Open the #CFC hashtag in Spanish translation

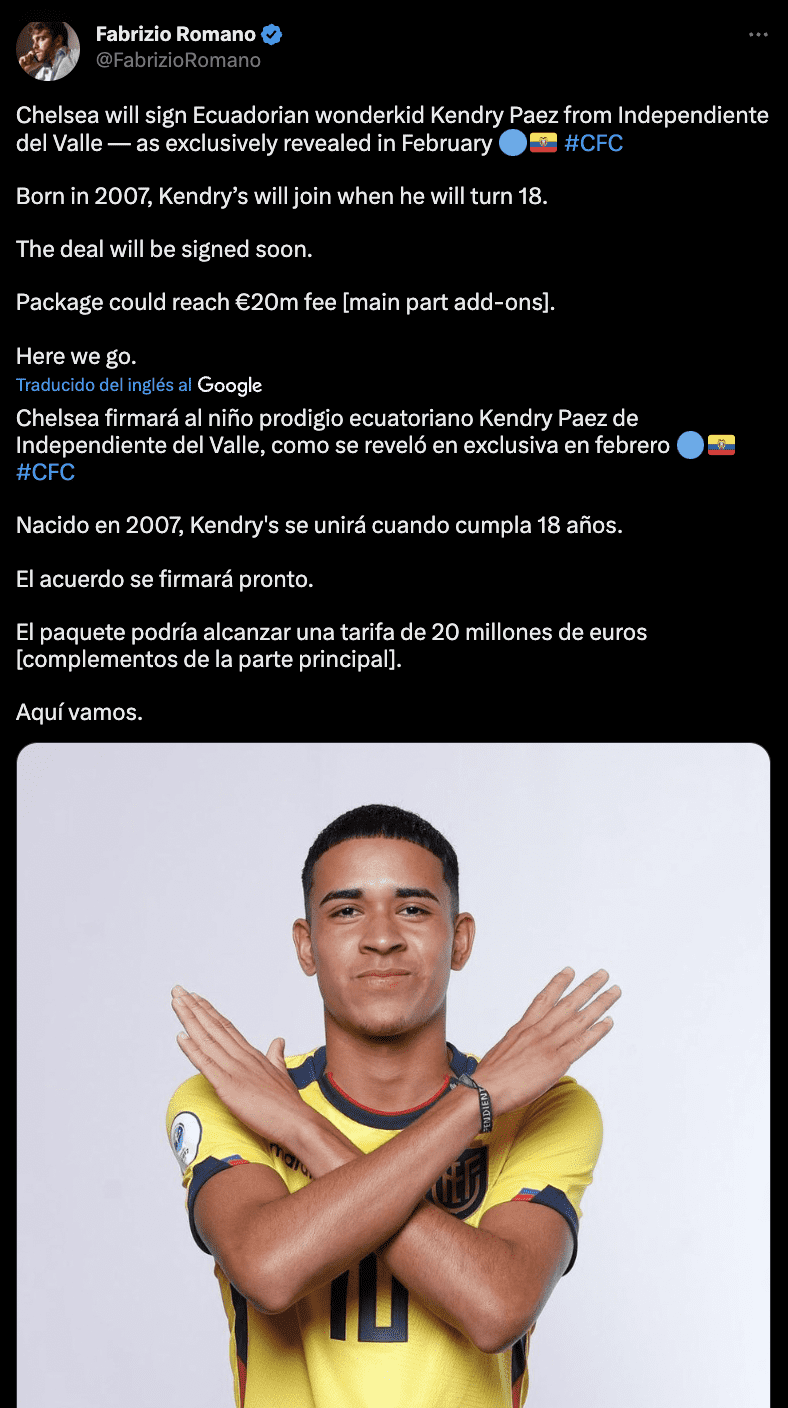[x=45, y=472]
